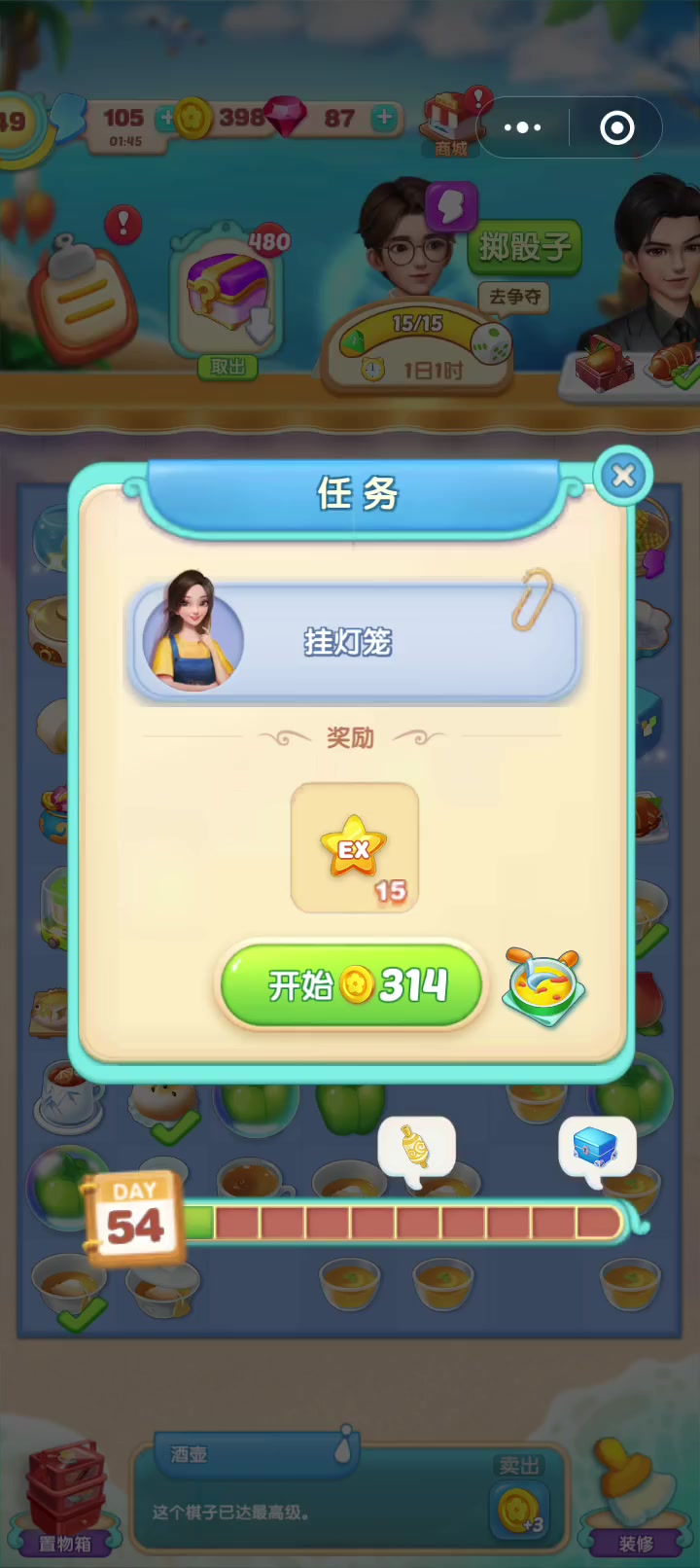Tap the soup pot dish icon
700x1568 pixels.
[x=544, y=986]
